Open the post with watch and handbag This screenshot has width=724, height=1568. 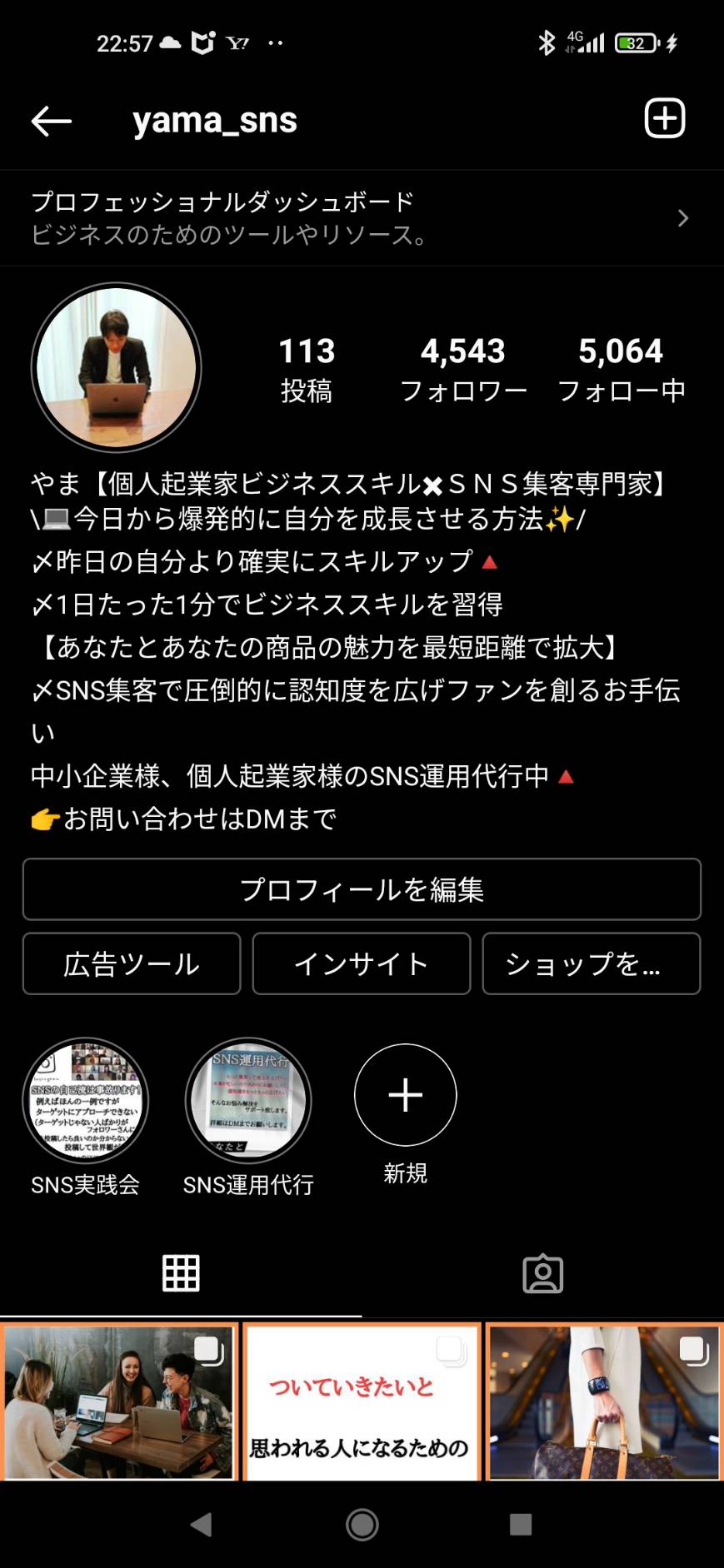pyautogui.click(x=605, y=1401)
